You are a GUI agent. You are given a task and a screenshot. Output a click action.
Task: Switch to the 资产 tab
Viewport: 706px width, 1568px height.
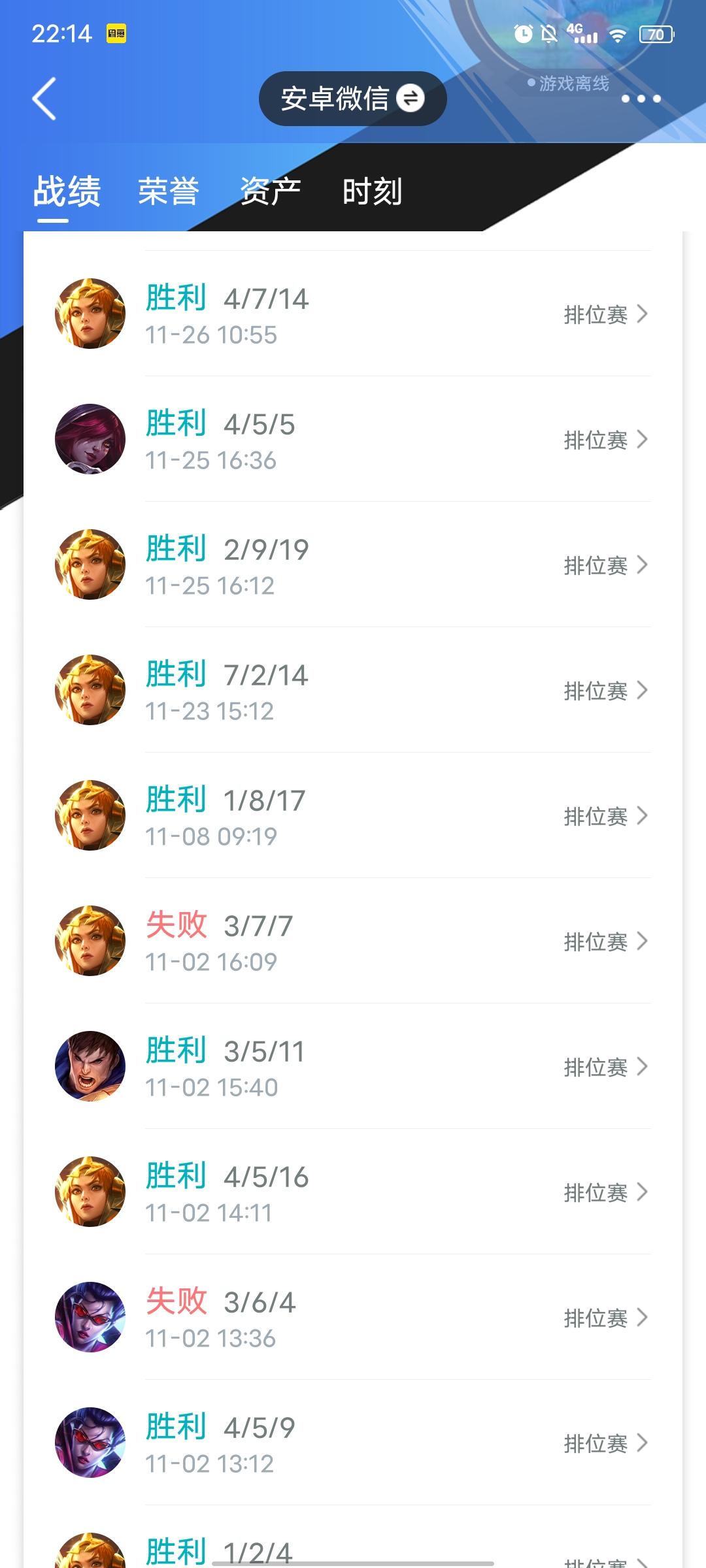pos(270,191)
